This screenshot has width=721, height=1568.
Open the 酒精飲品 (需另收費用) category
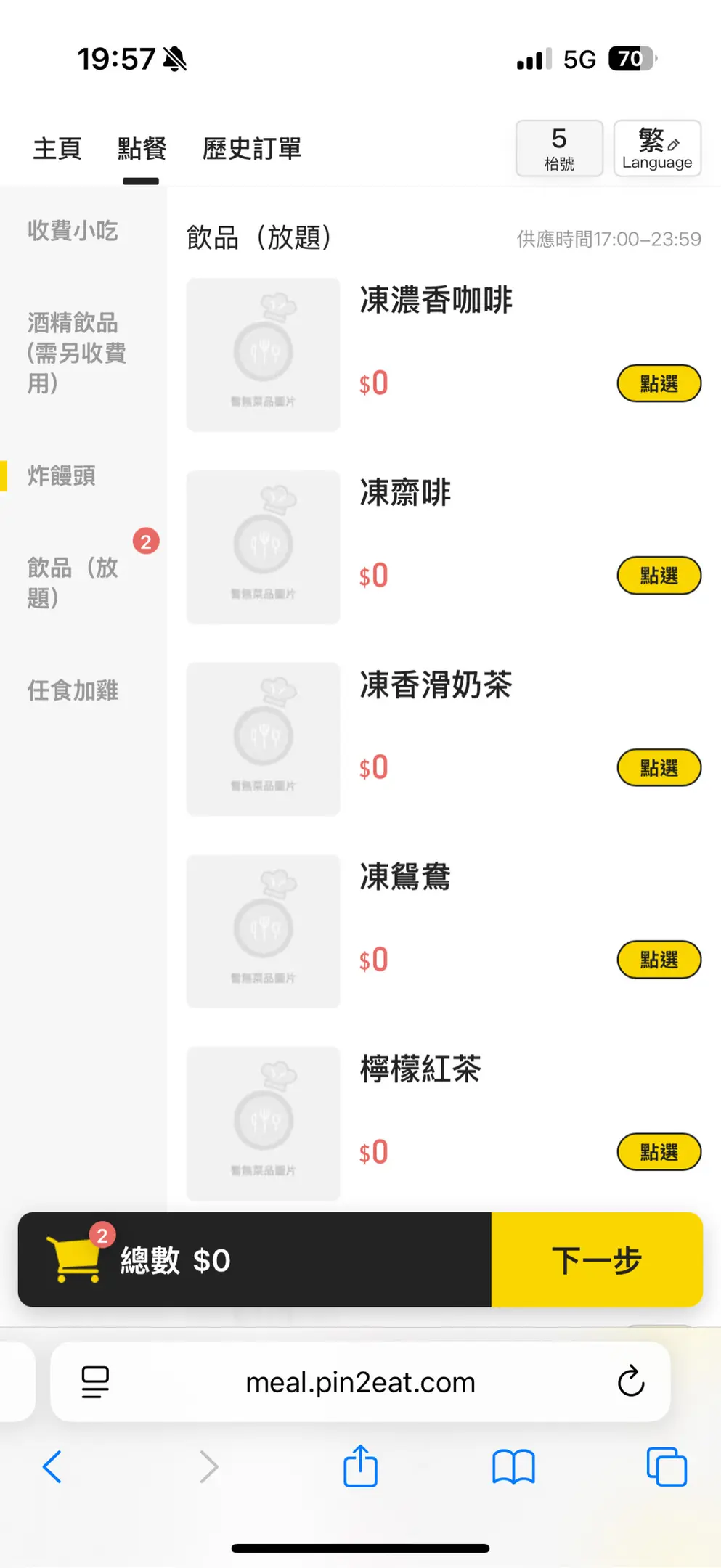click(x=77, y=353)
